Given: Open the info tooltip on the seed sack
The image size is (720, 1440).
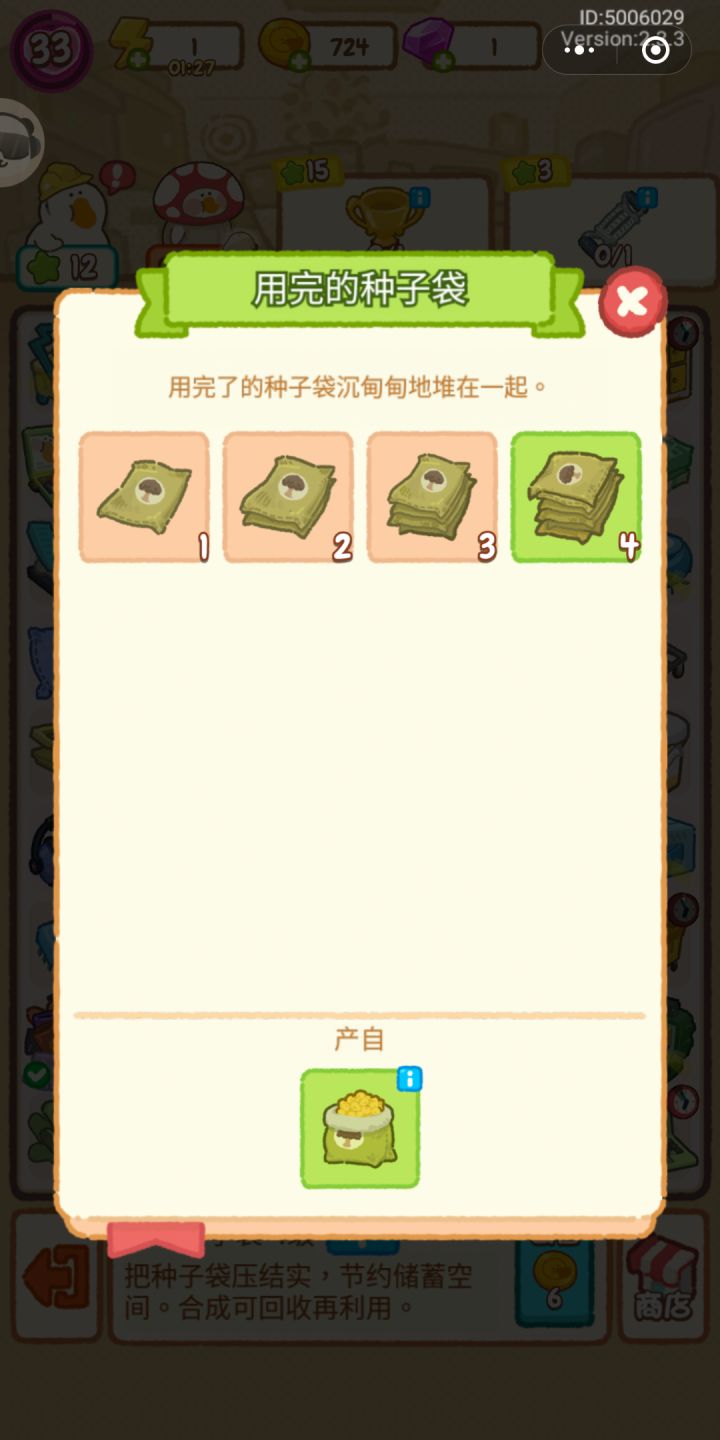Looking at the screenshot, I should (411, 1079).
